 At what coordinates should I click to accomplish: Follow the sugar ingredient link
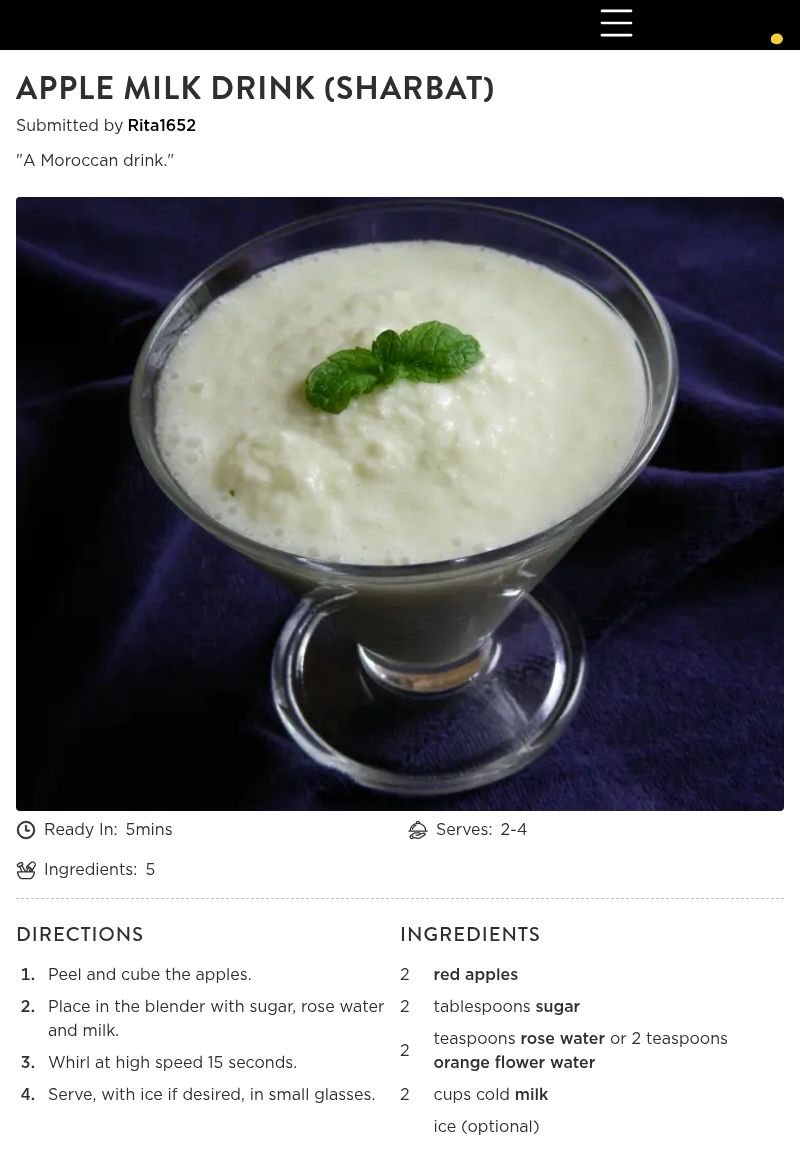tap(557, 1006)
